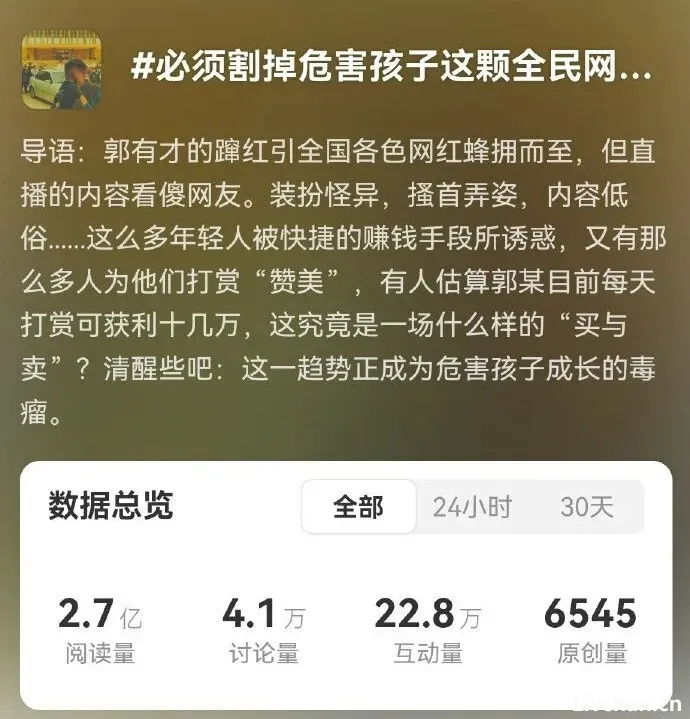Show 全部 data overview
The width and height of the screenshot is (690, 719).
pos(358,507)
